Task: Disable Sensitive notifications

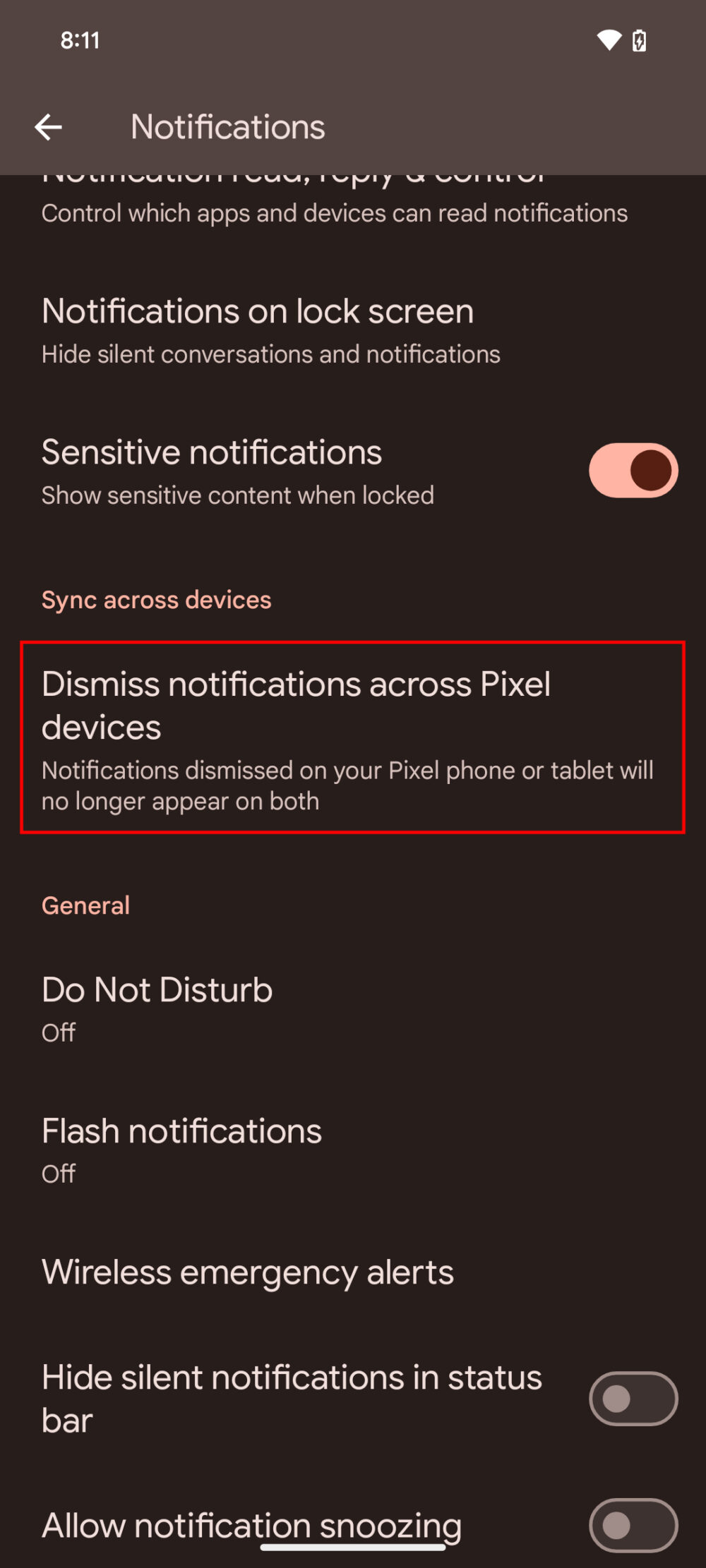Action: pos(632,470)
